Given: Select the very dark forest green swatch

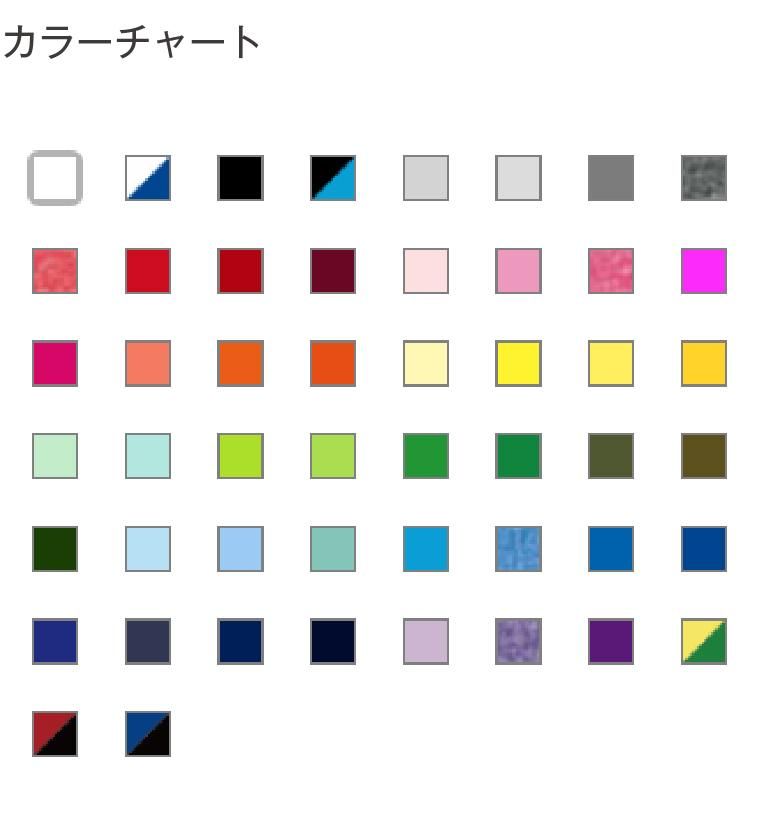Looking at the screenshot, I should click(x=55, y=549).
